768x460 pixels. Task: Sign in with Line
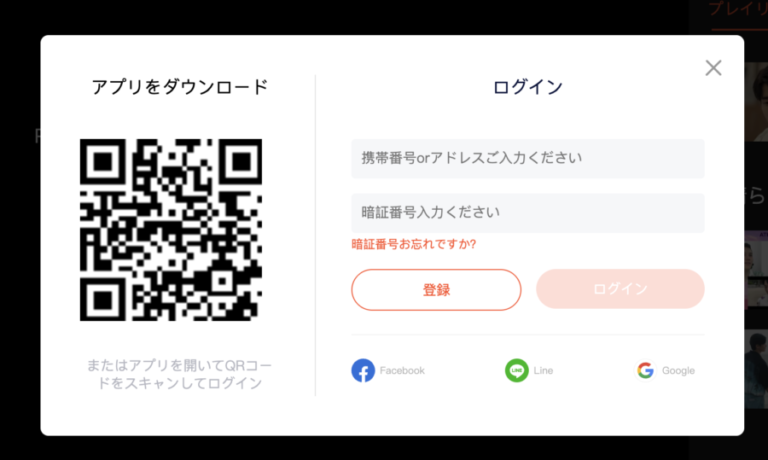[x=530, y=371]
